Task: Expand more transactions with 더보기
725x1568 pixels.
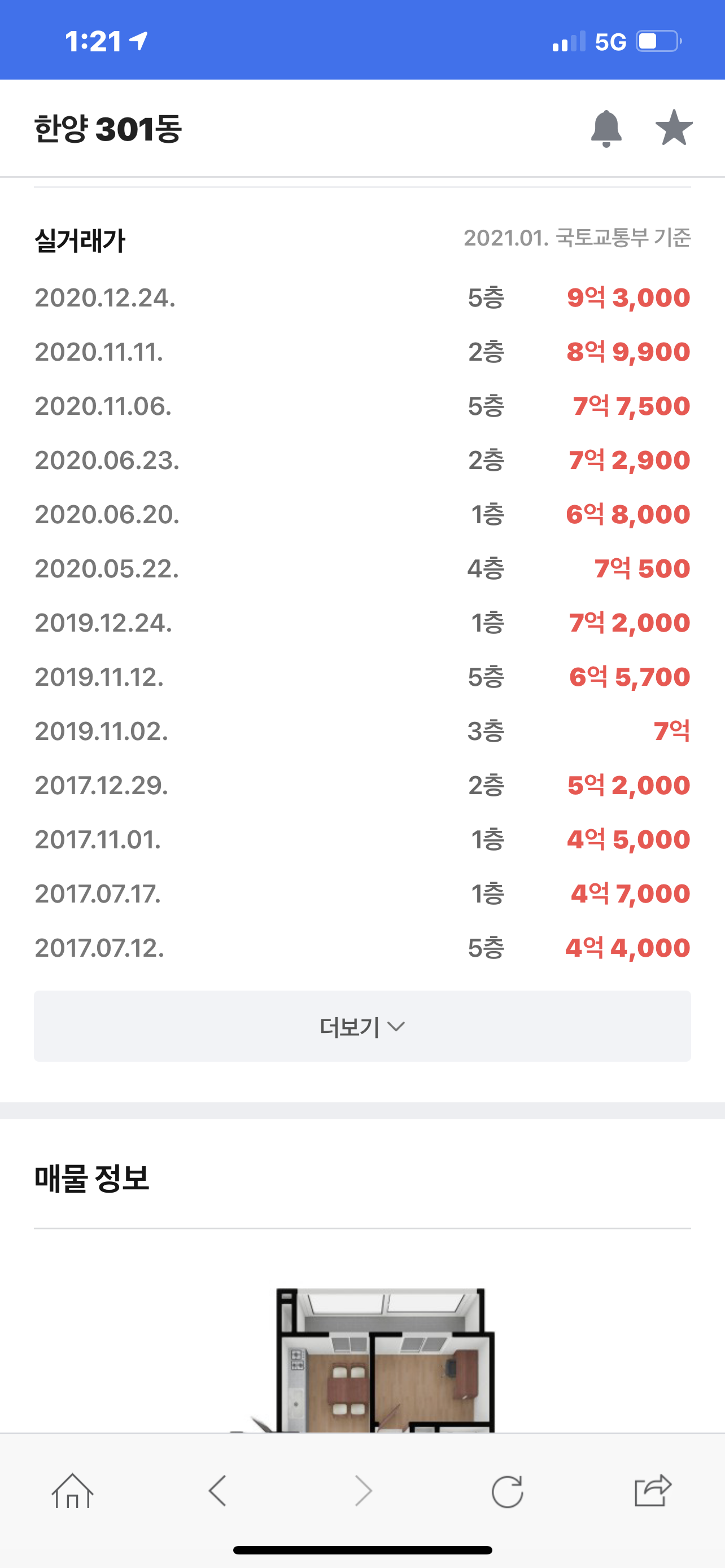Action: coord(362,1026)
